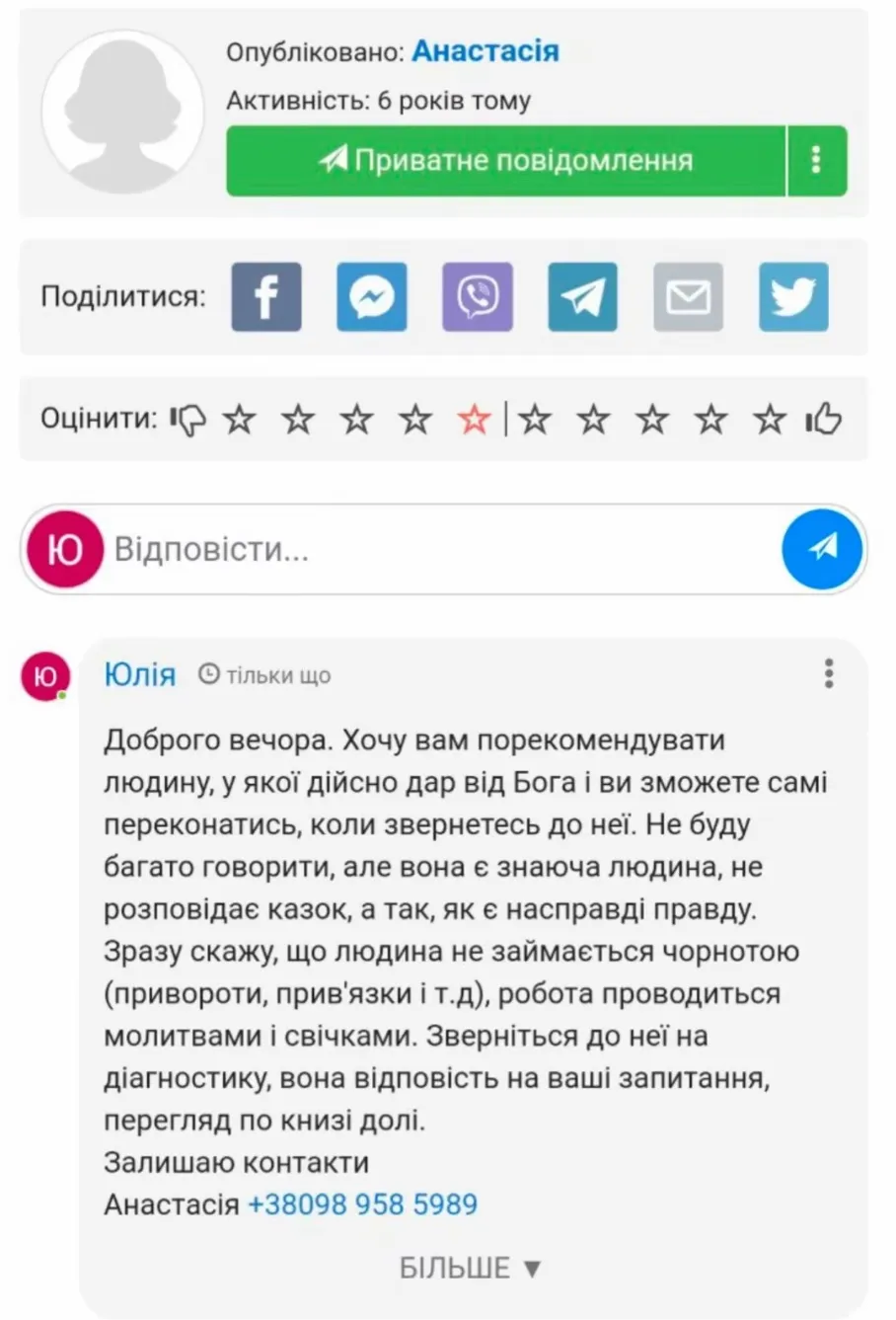Open Юлія's profile name link
Image resolution: width=896 pixels, height=1320 pixels.
140,675
